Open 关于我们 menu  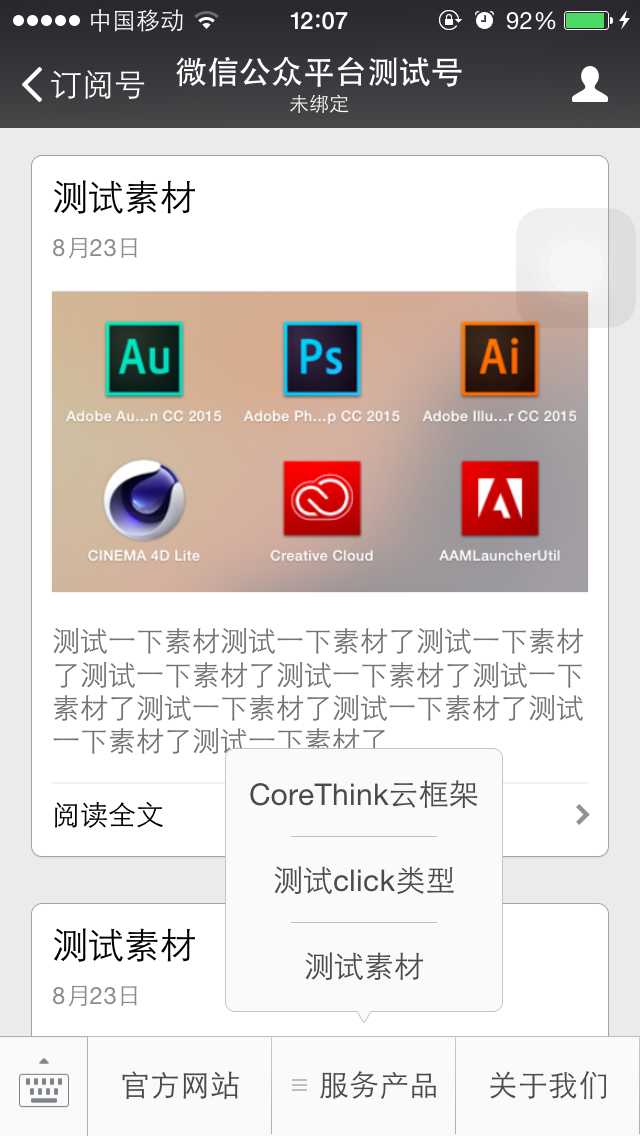(x=548, y=1085)
